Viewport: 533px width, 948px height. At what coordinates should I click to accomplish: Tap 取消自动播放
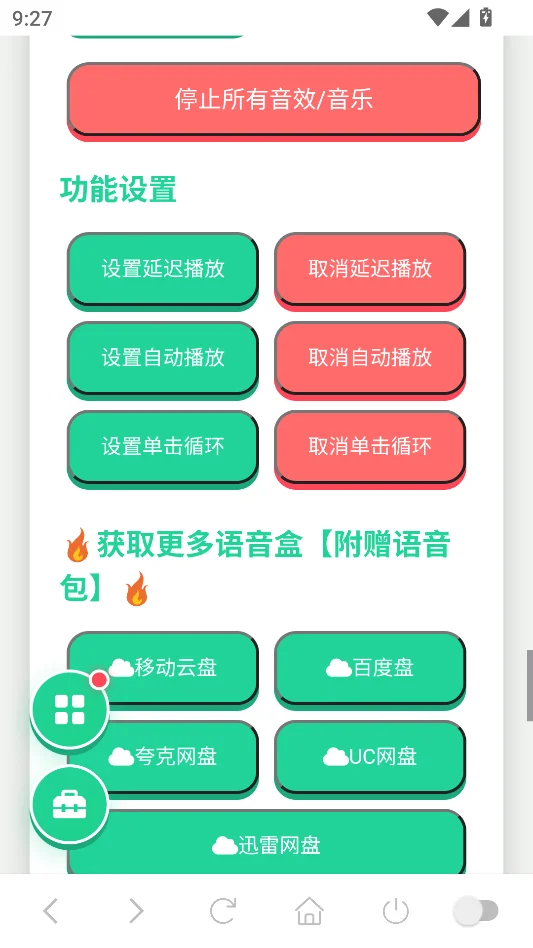point(370,358)
